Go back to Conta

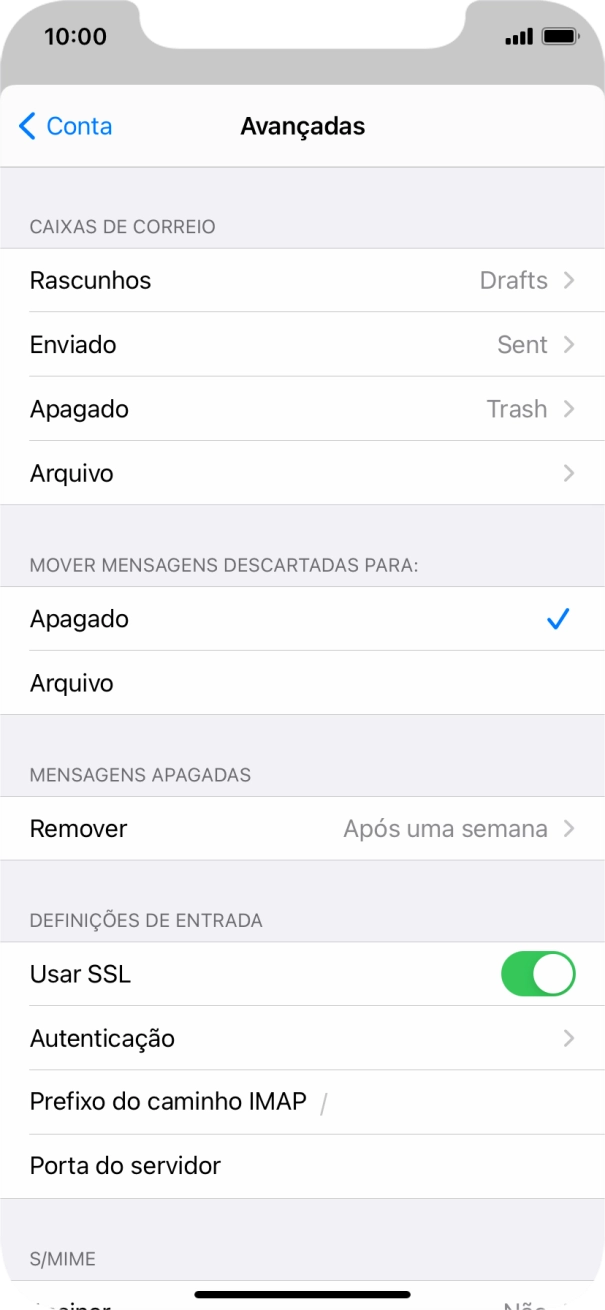(x=65, y=127)
